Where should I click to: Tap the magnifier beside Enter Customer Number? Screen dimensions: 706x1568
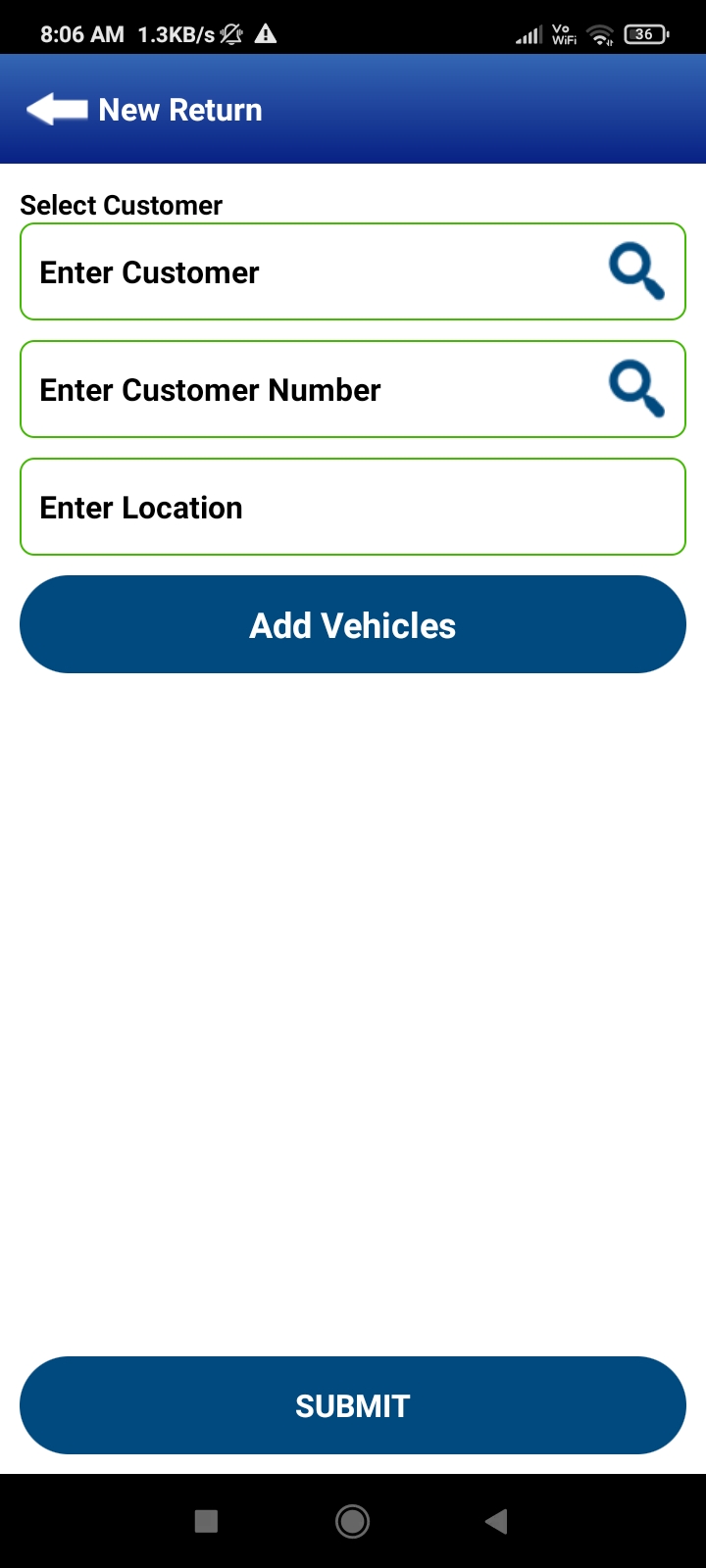point(636,389)
